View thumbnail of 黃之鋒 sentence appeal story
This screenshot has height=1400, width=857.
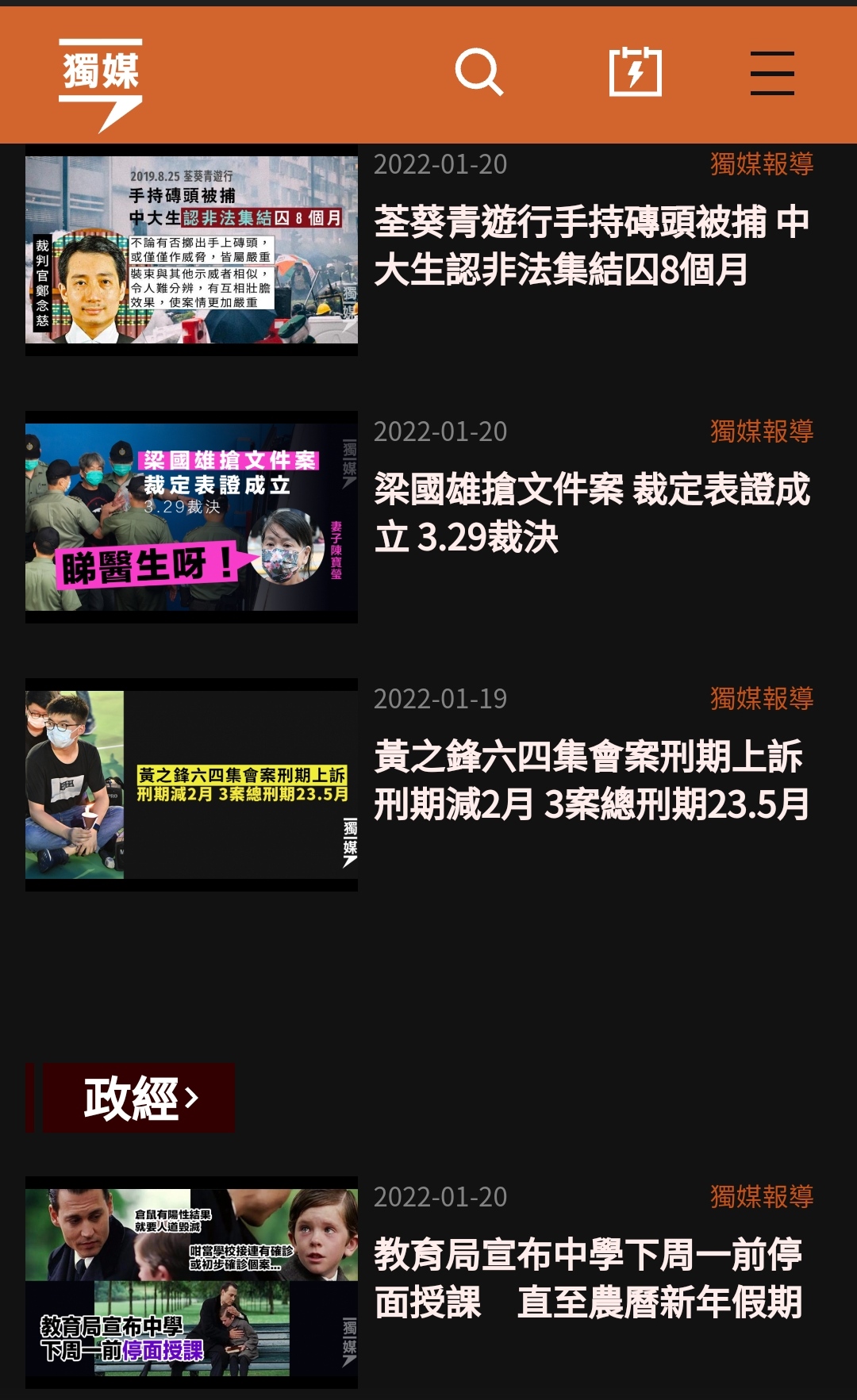point(191,784)
